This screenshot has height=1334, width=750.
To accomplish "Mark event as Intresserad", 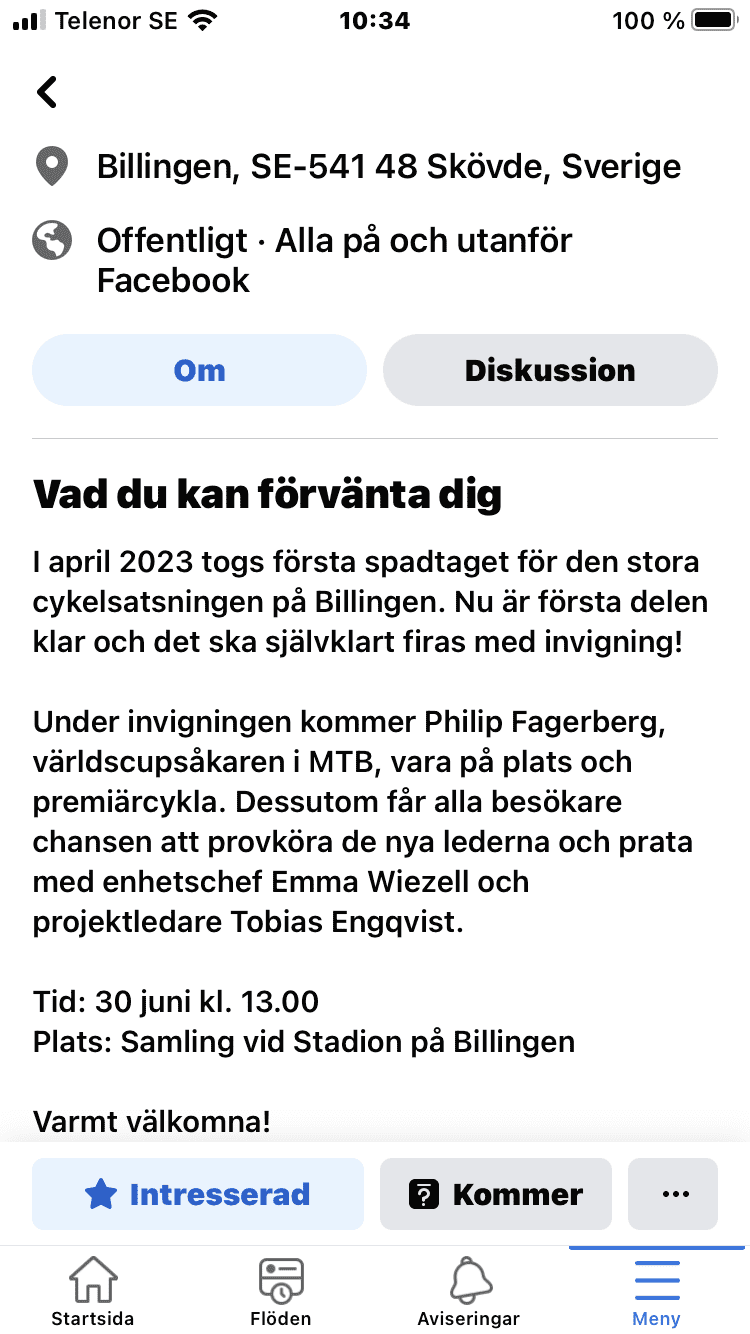I will (x=198, y=1194).
